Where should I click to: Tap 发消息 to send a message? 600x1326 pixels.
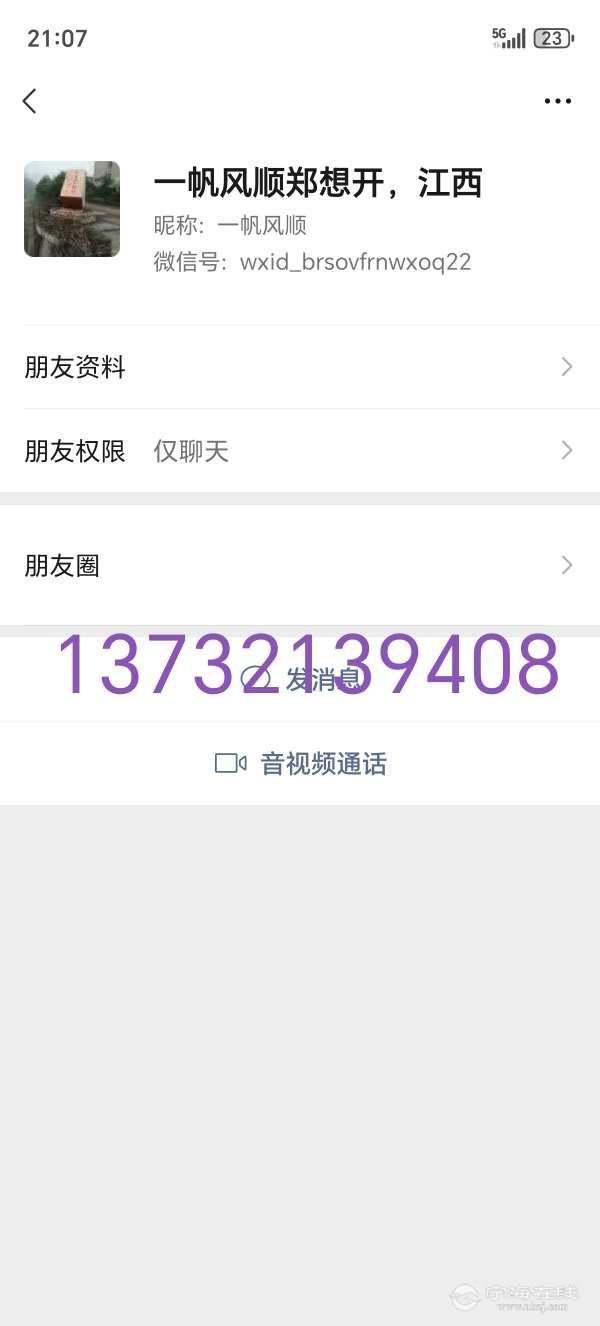(301, 680)
